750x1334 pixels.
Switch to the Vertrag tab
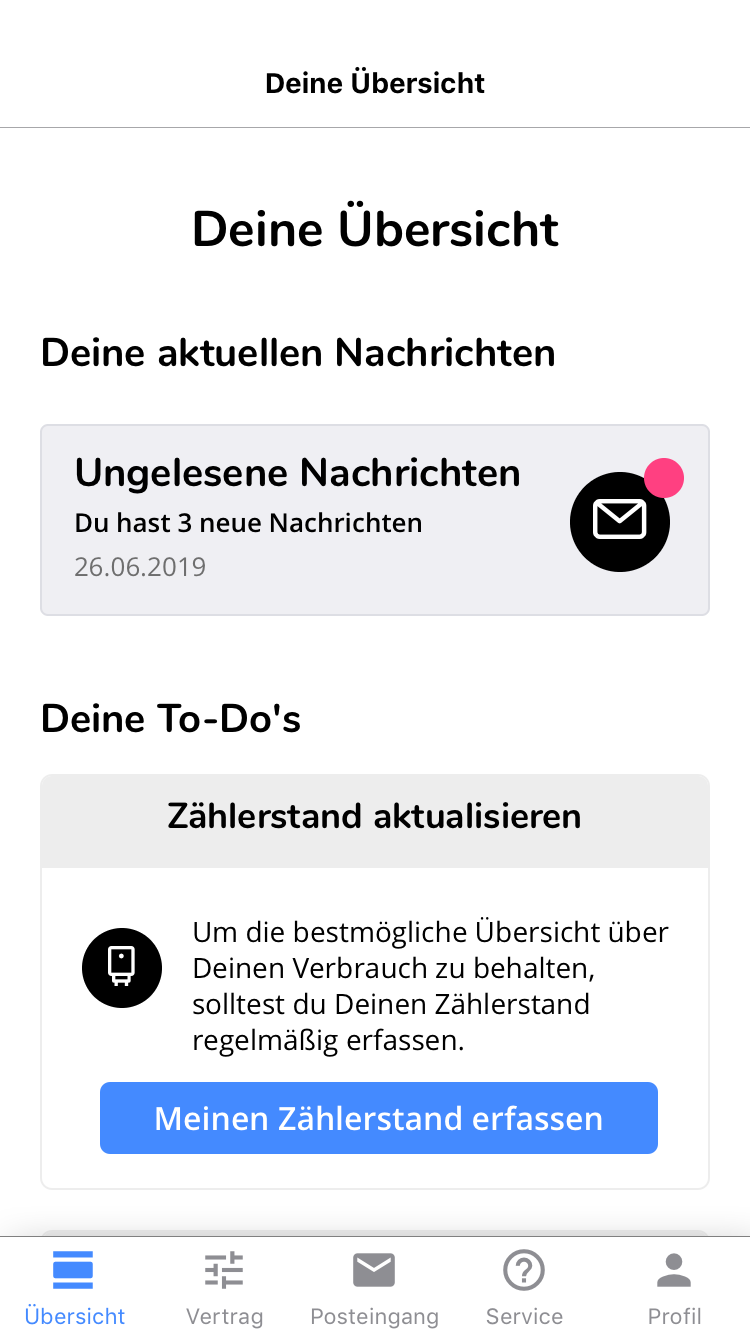click(x=225, y=1288)
